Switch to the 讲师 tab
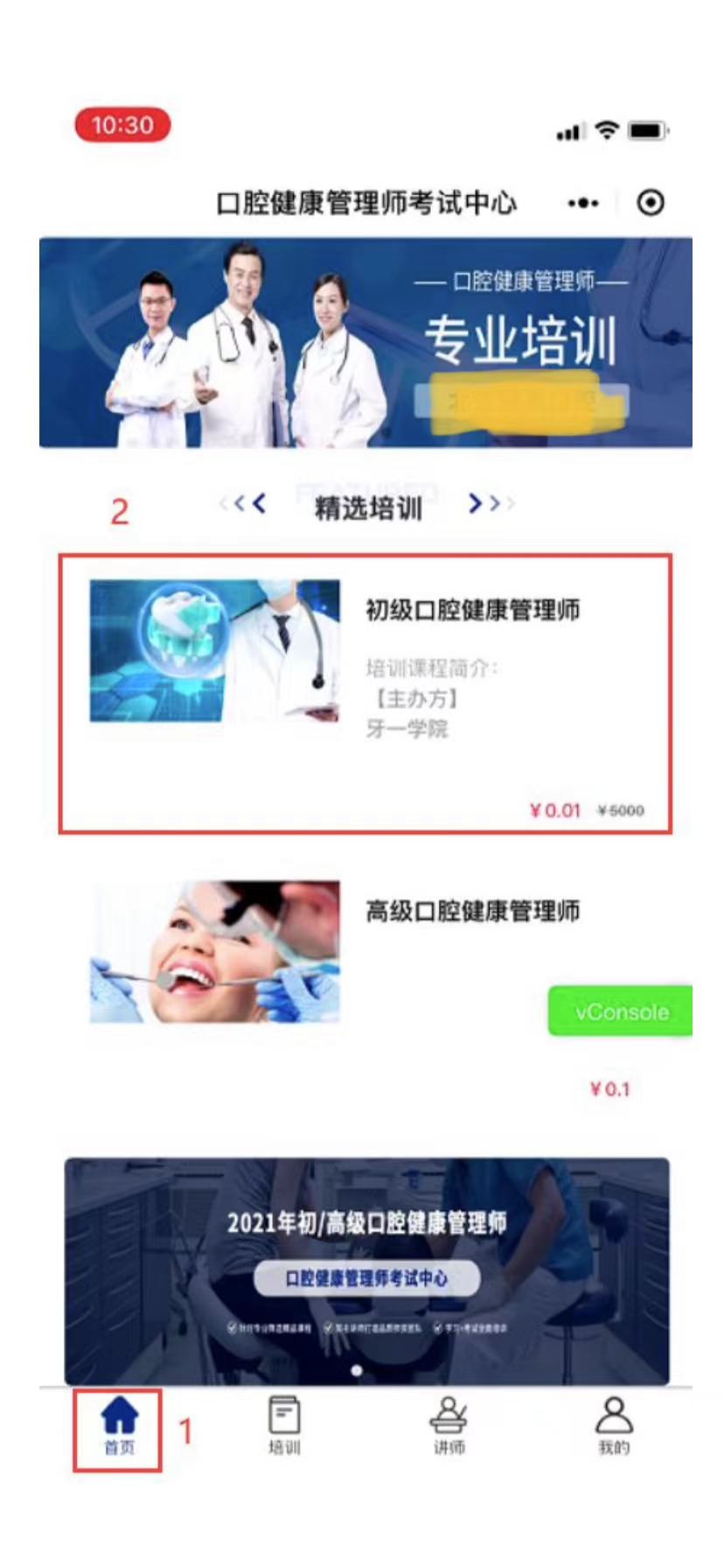Viewport: 724px width, 1568px height. (449, 1427)
